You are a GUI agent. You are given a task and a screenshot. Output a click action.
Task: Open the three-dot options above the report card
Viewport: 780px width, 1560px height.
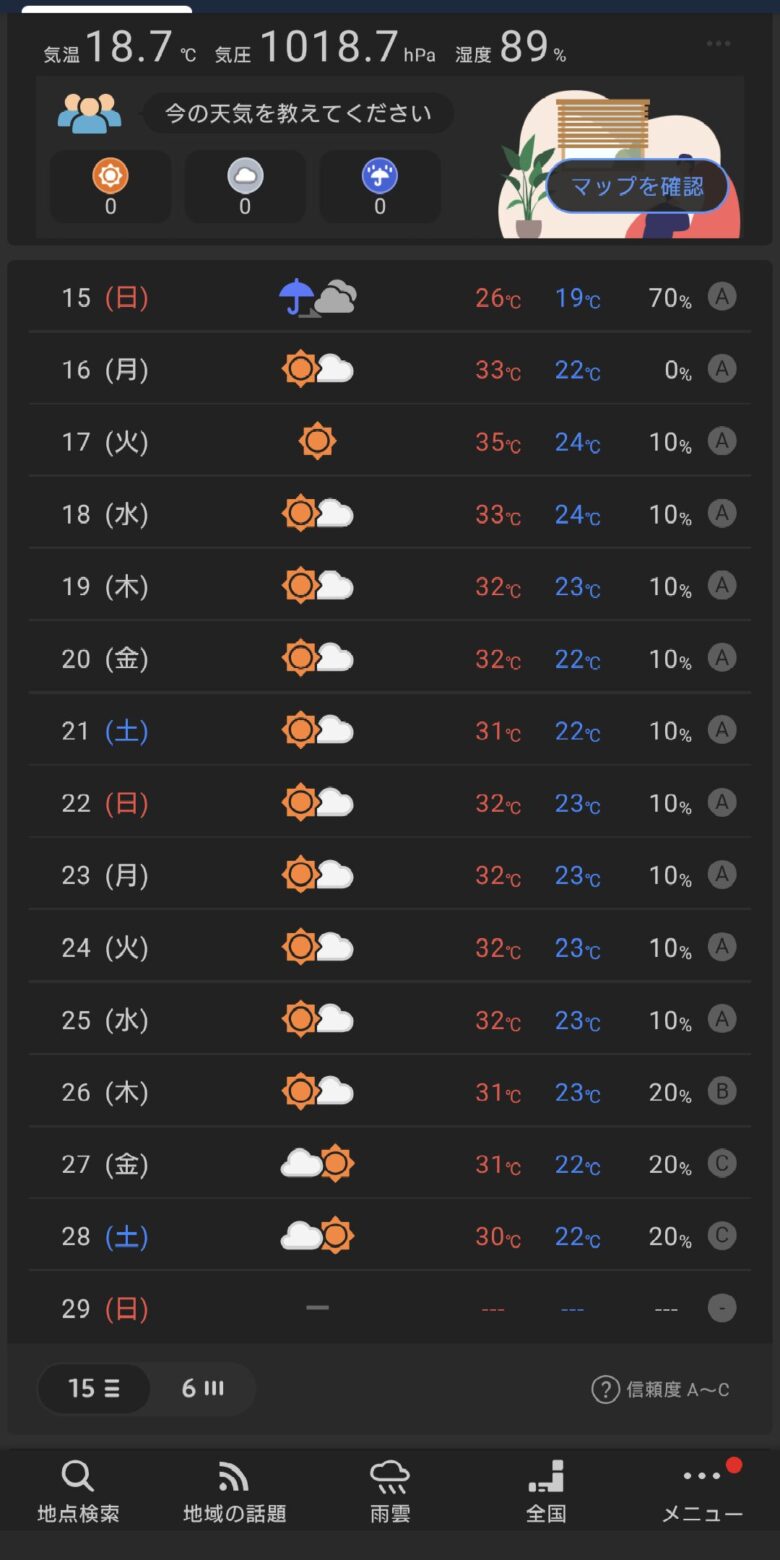pyautogui.click(x=718, y=44)
